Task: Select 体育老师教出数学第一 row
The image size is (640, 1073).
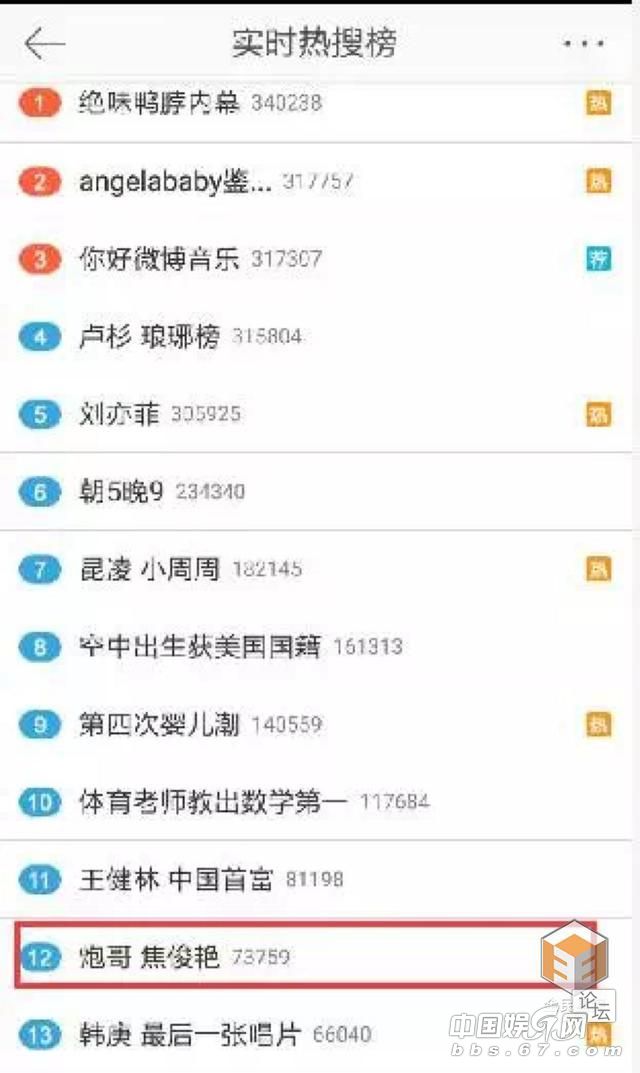Action: coord(316,801)
